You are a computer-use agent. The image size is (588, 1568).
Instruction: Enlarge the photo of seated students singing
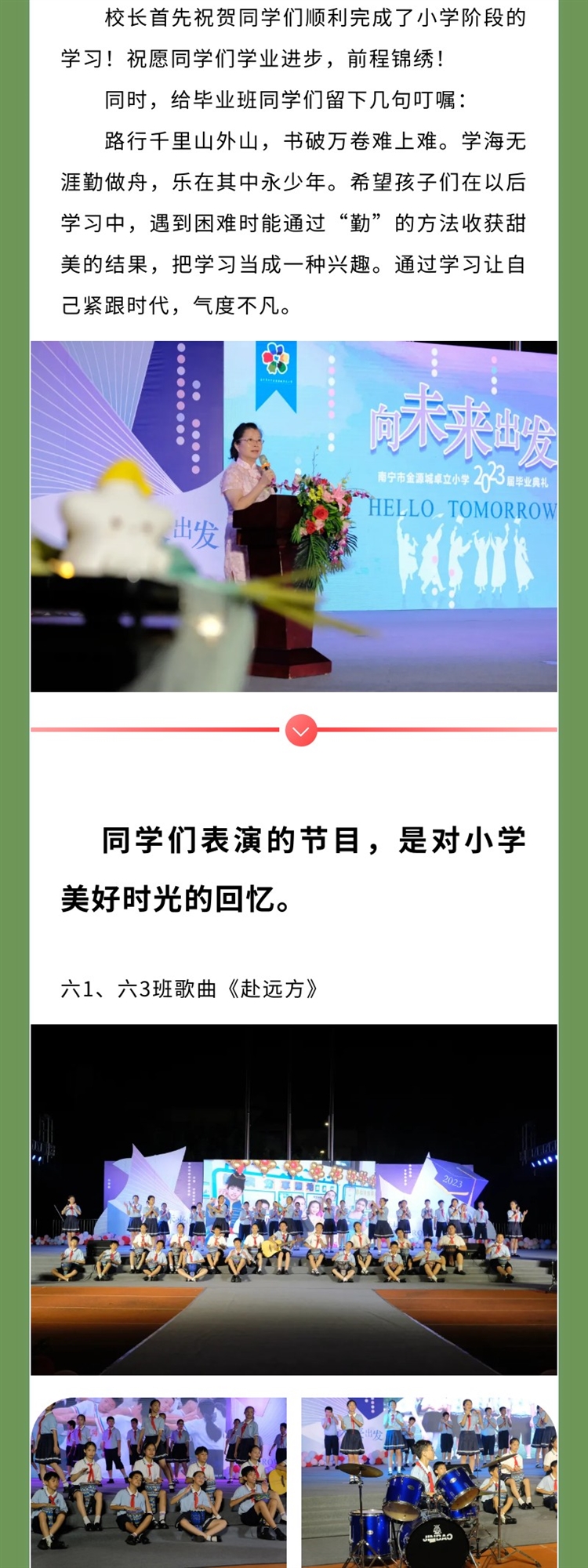(158, 1482)
